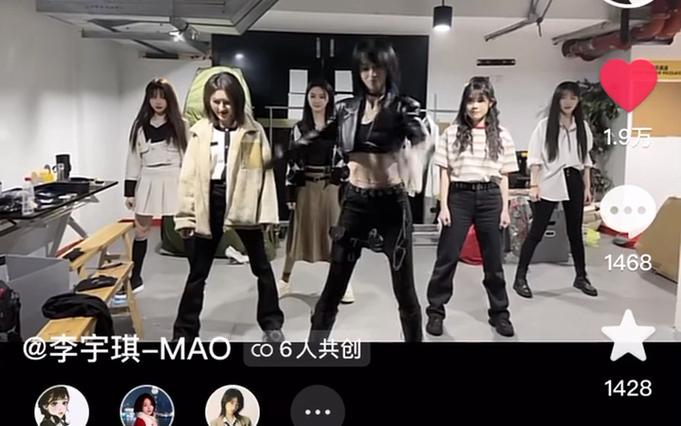The image size is (681, 426).
Task: Show more co-creators with the ellipsis button
Action: (318, 409)
